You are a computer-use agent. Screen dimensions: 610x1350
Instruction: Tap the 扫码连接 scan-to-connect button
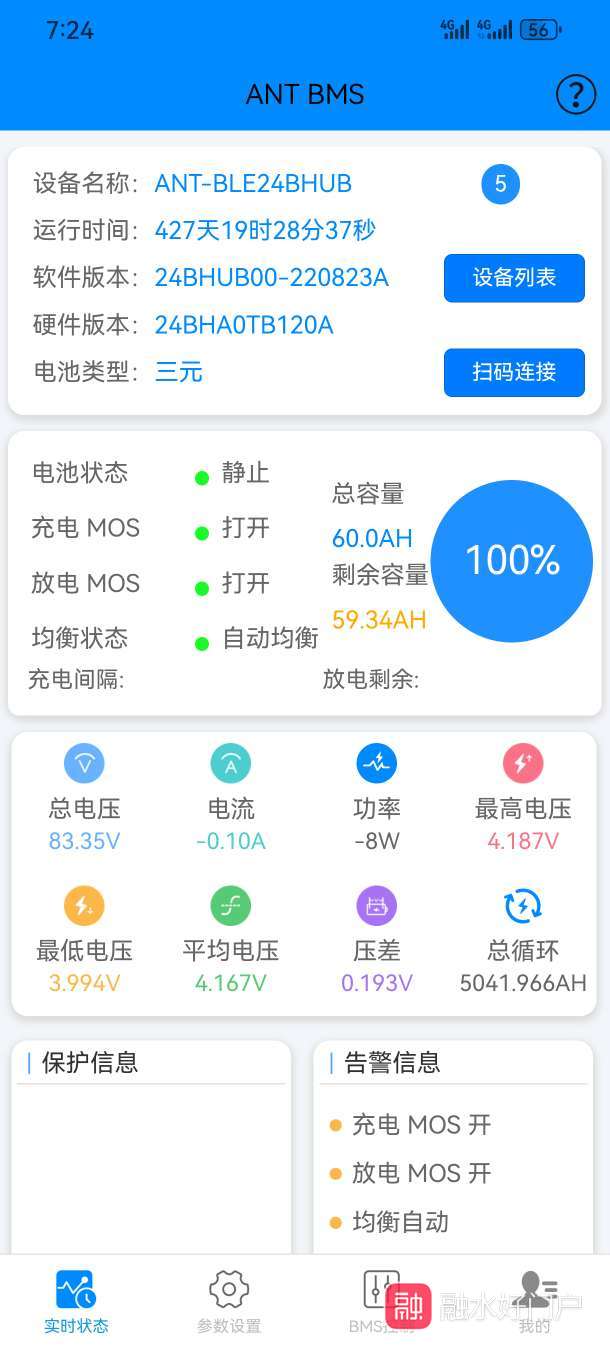(514, 373)
